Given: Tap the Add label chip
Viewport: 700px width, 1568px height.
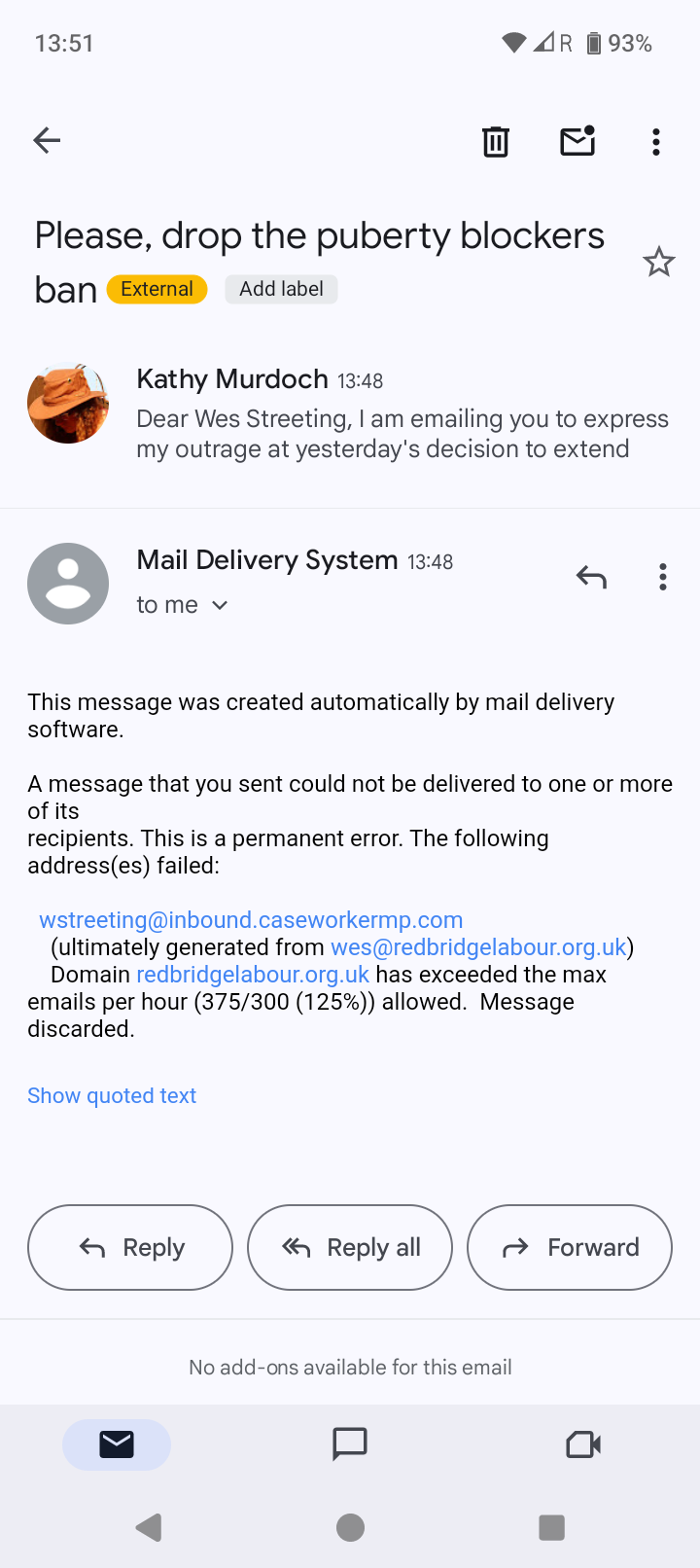Looking at the screenshot, I should [x=281, y=289].
